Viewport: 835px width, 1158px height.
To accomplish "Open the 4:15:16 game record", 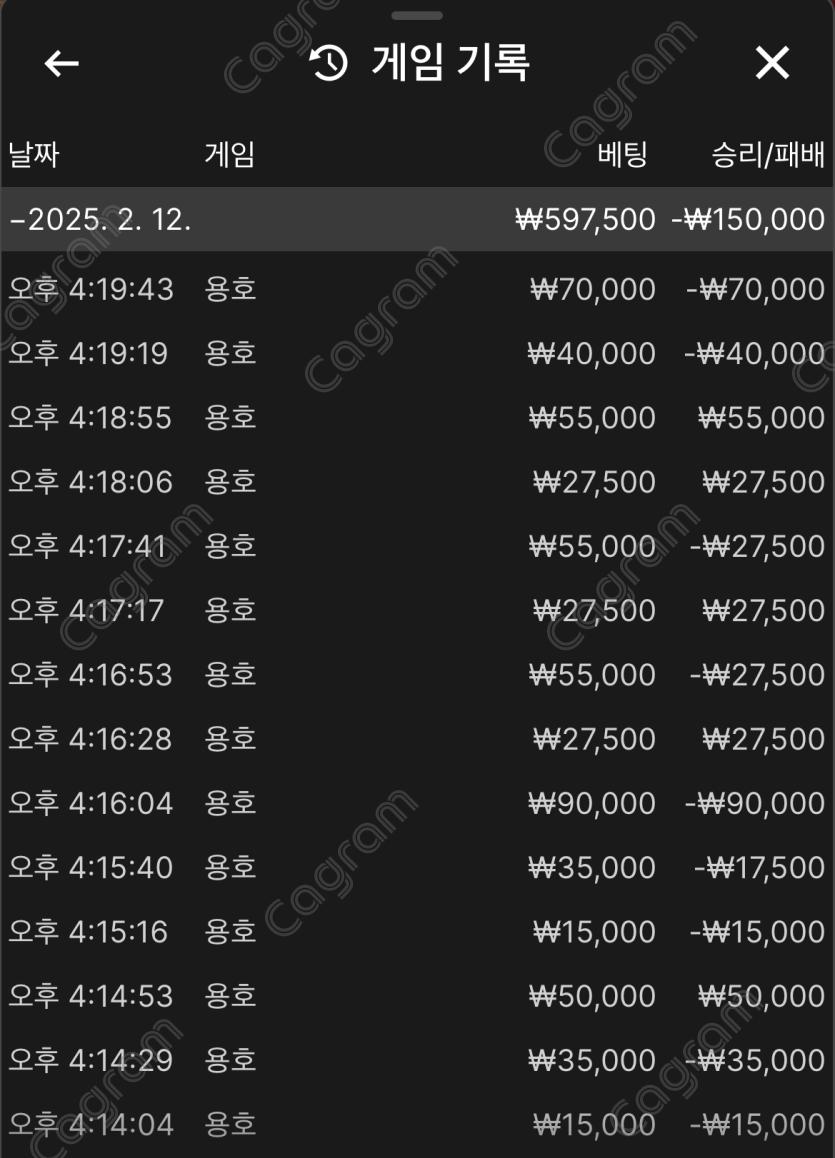I will [x=417, y=932].
